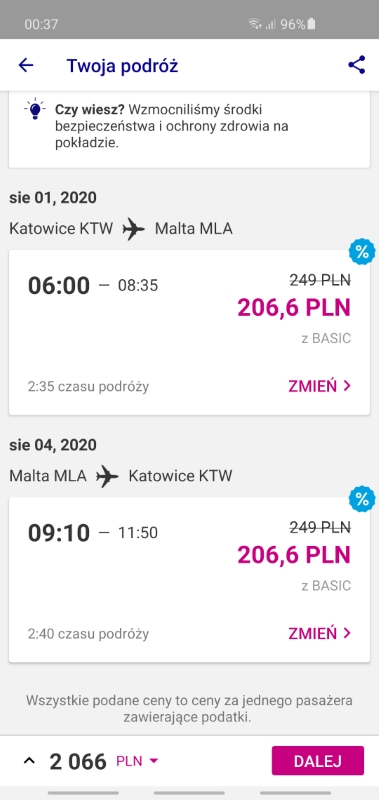Share this trip using share icon

[357, 65]
